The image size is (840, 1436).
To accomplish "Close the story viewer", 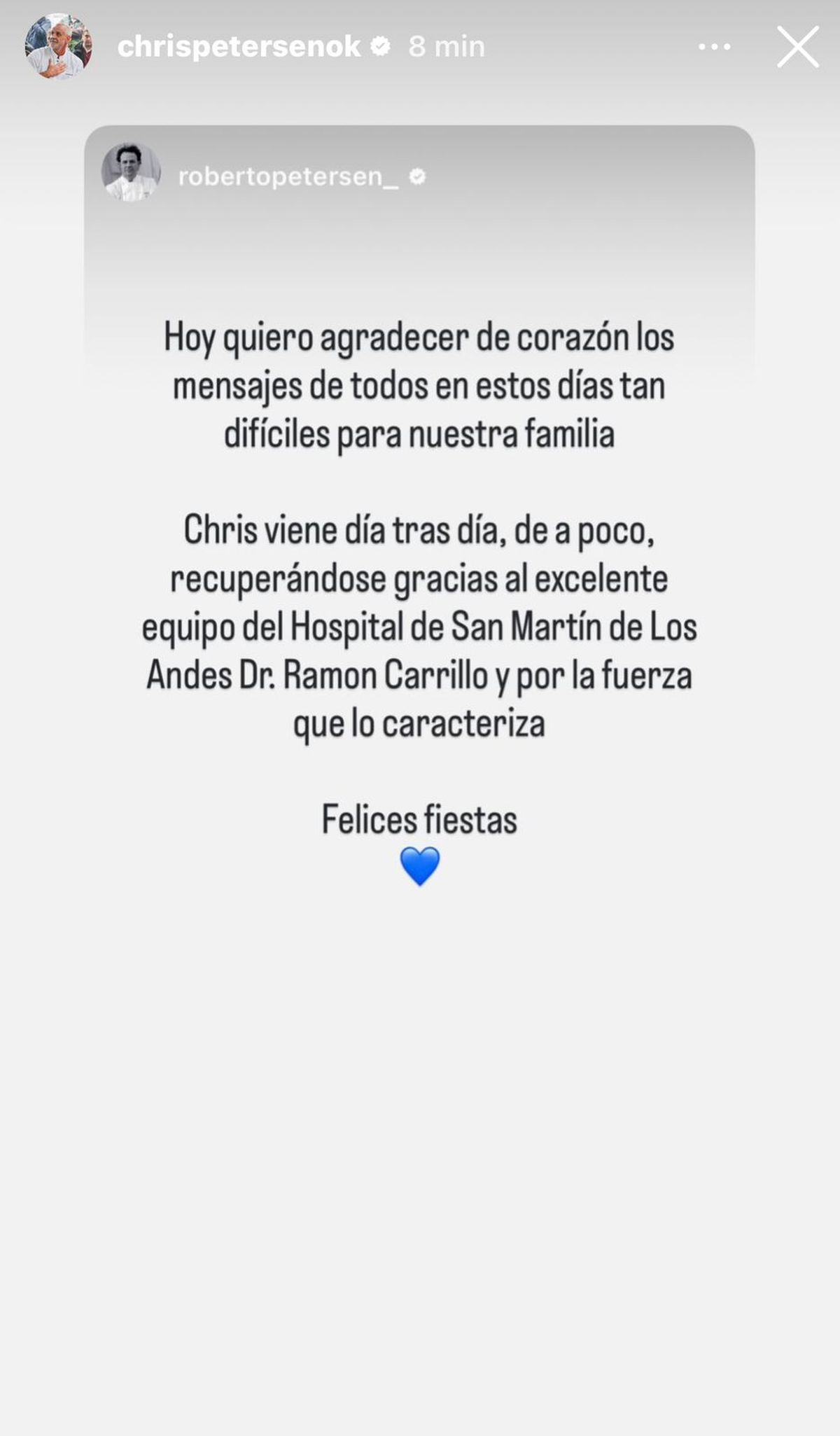I will click(x=797, y=47).
